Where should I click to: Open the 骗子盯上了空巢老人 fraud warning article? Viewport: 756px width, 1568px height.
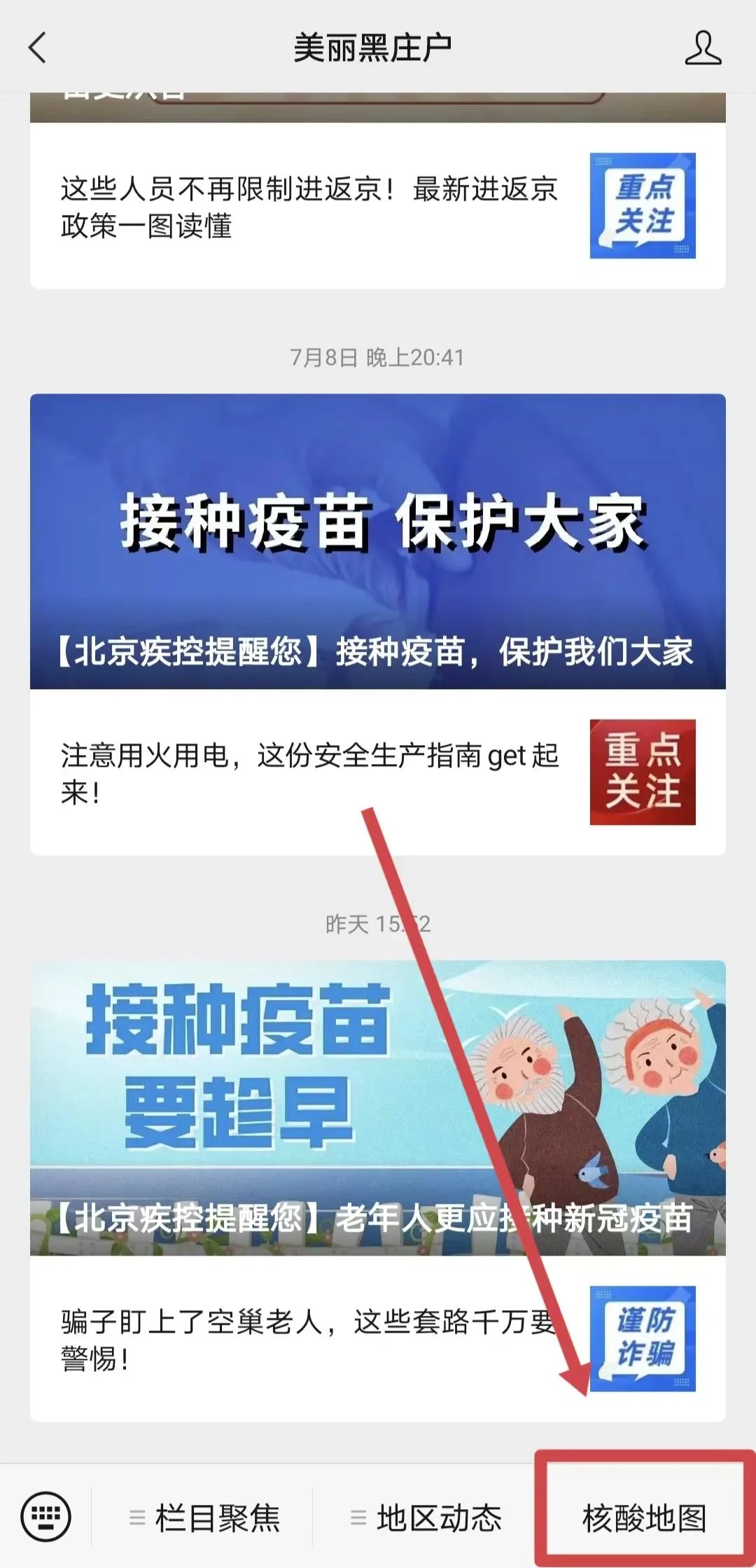[x=308, y=1340]
